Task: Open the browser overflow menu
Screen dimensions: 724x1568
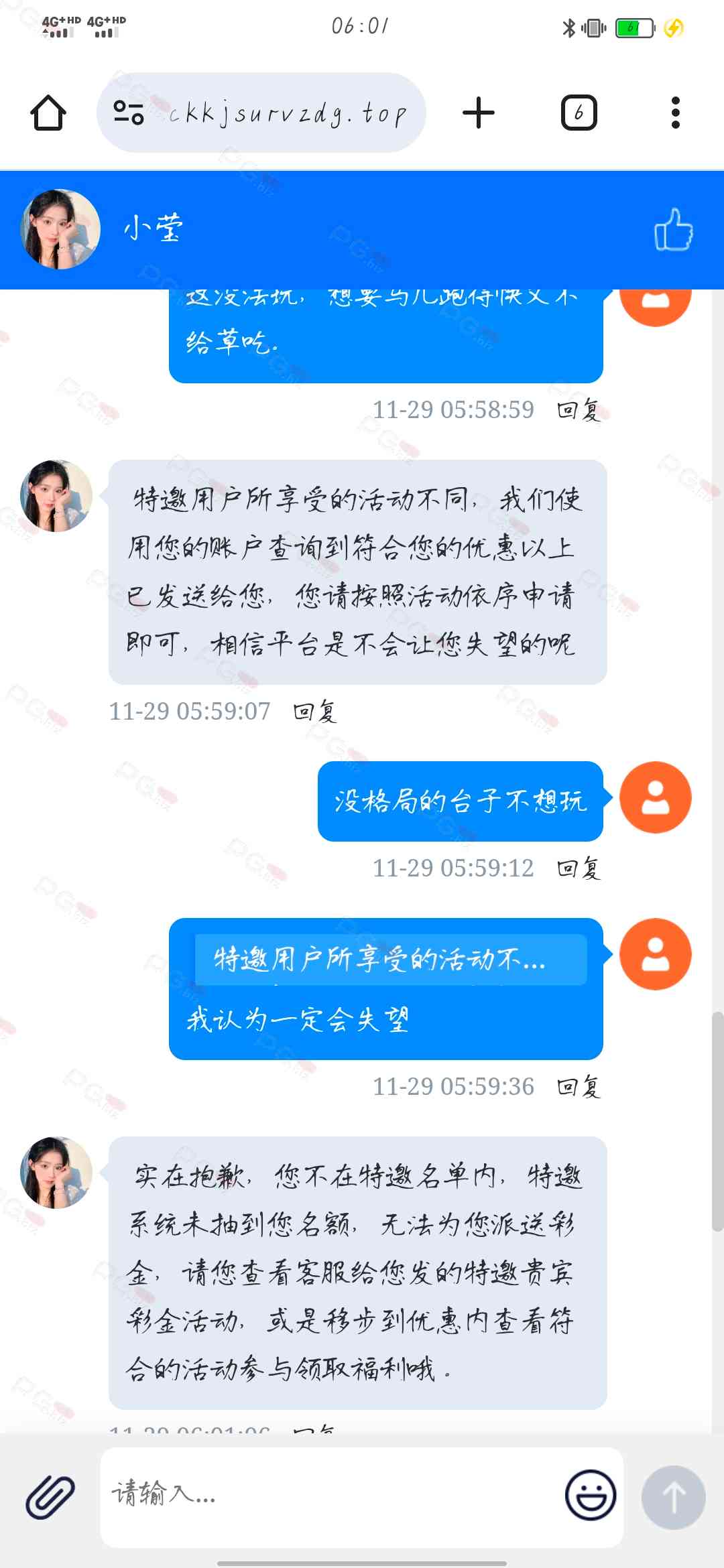Action: pyautogui.click(x=675, y=113)
